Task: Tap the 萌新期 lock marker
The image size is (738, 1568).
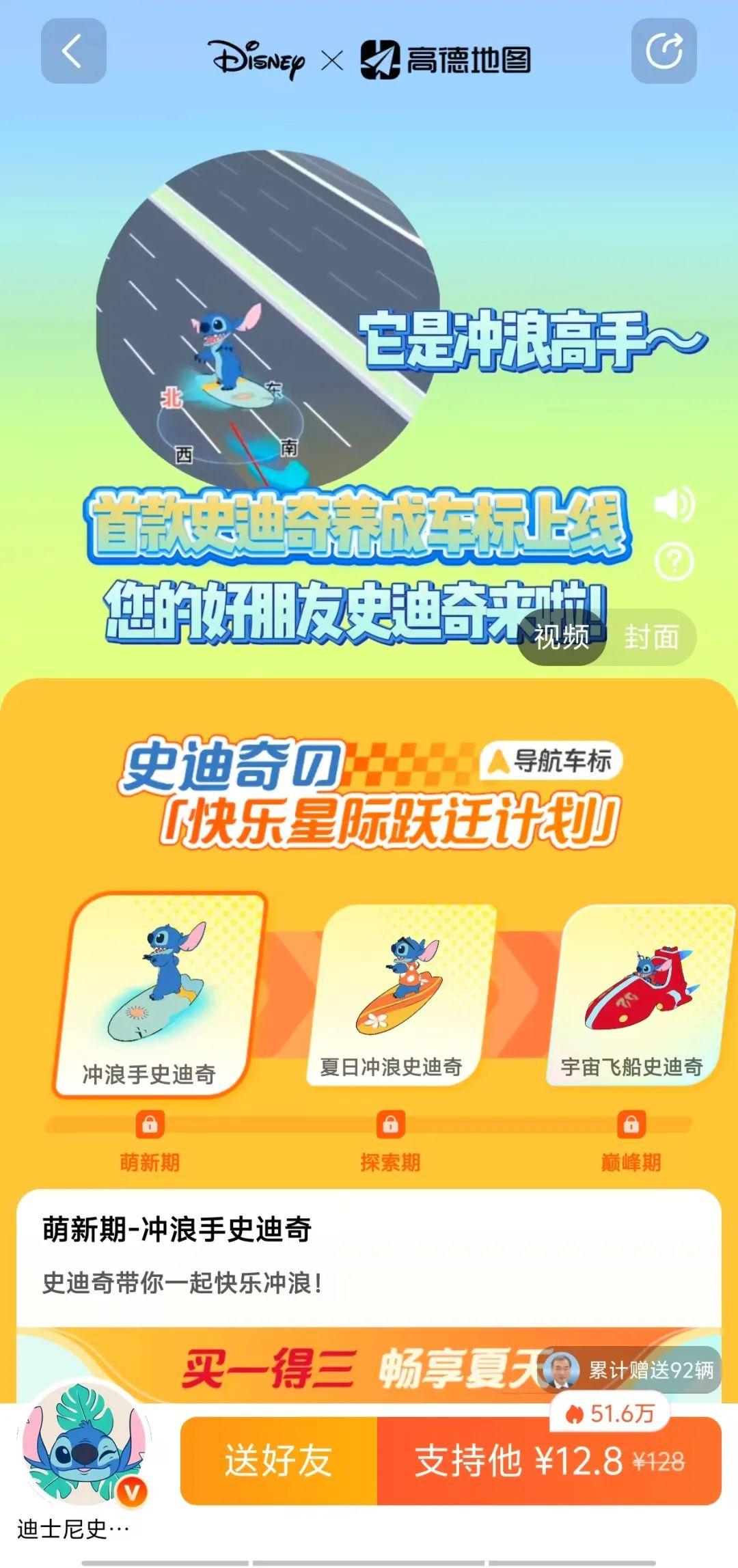Action: (x=150, y=1124)
